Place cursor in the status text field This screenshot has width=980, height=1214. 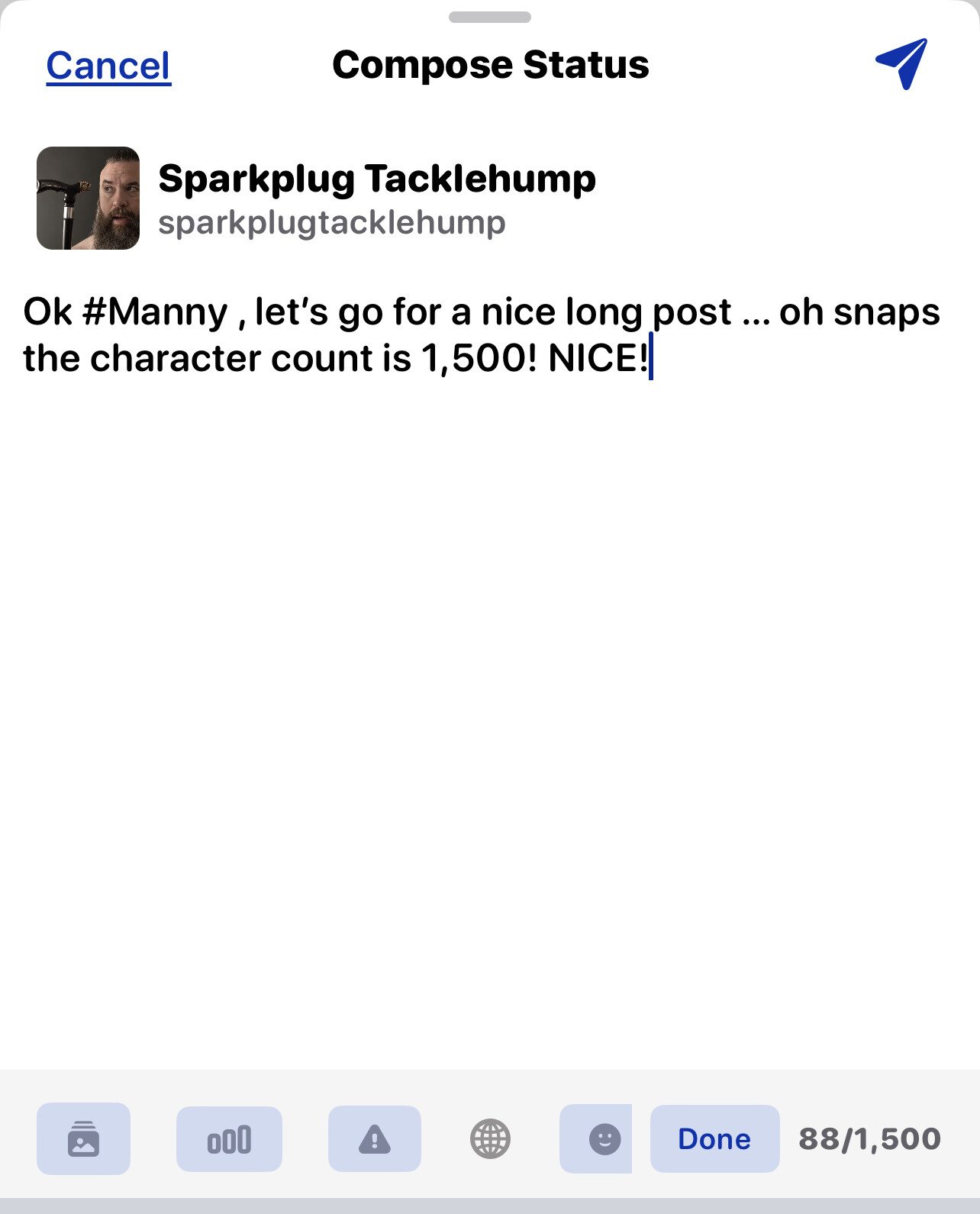click(488, 611)
